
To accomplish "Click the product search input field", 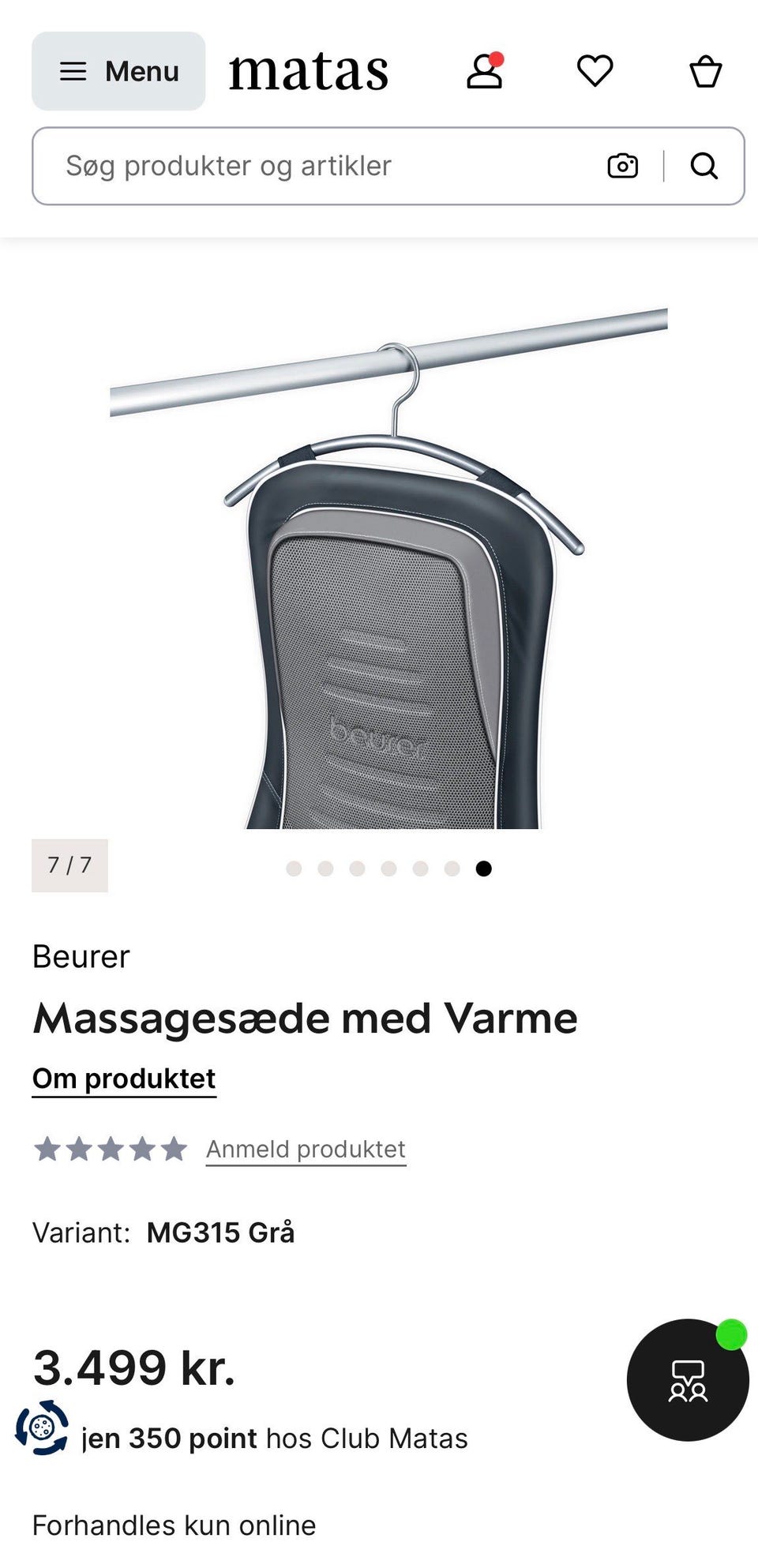I will [316, 165].
